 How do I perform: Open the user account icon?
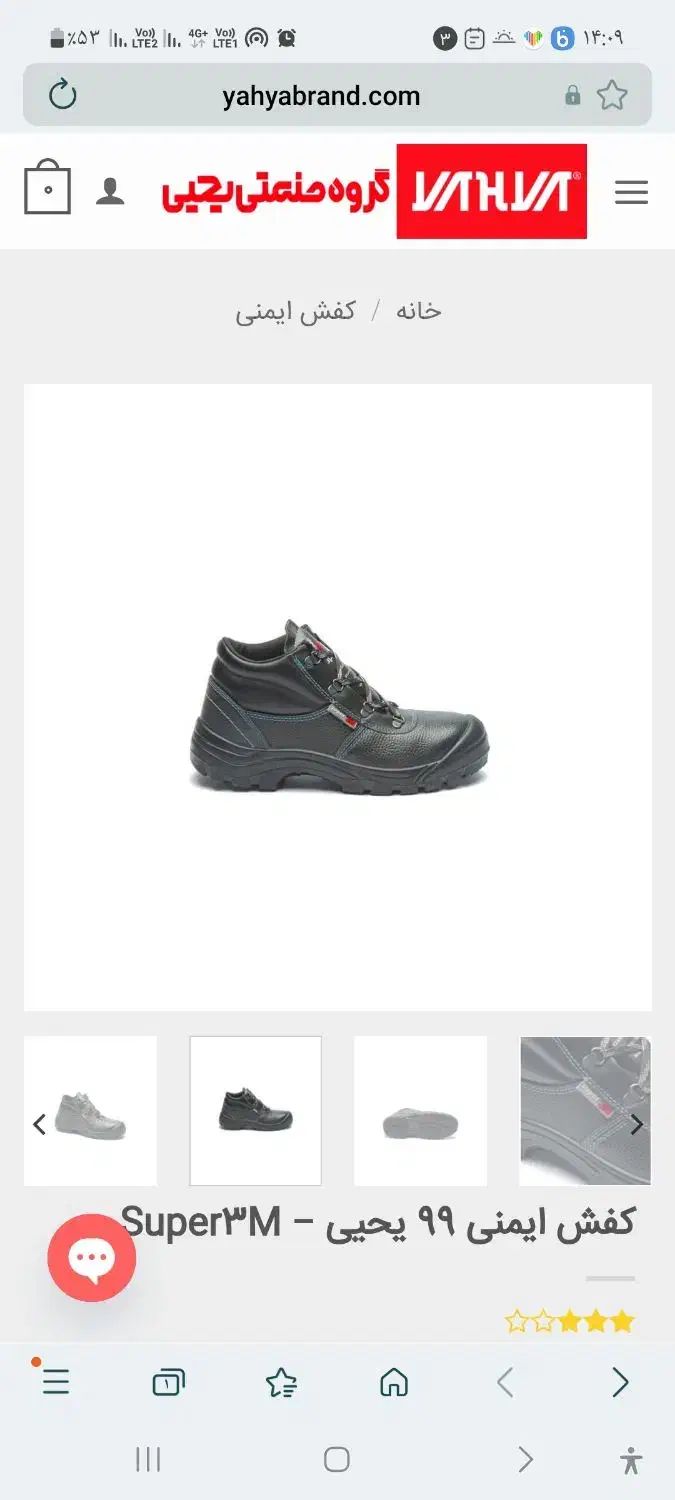(110, 190)
